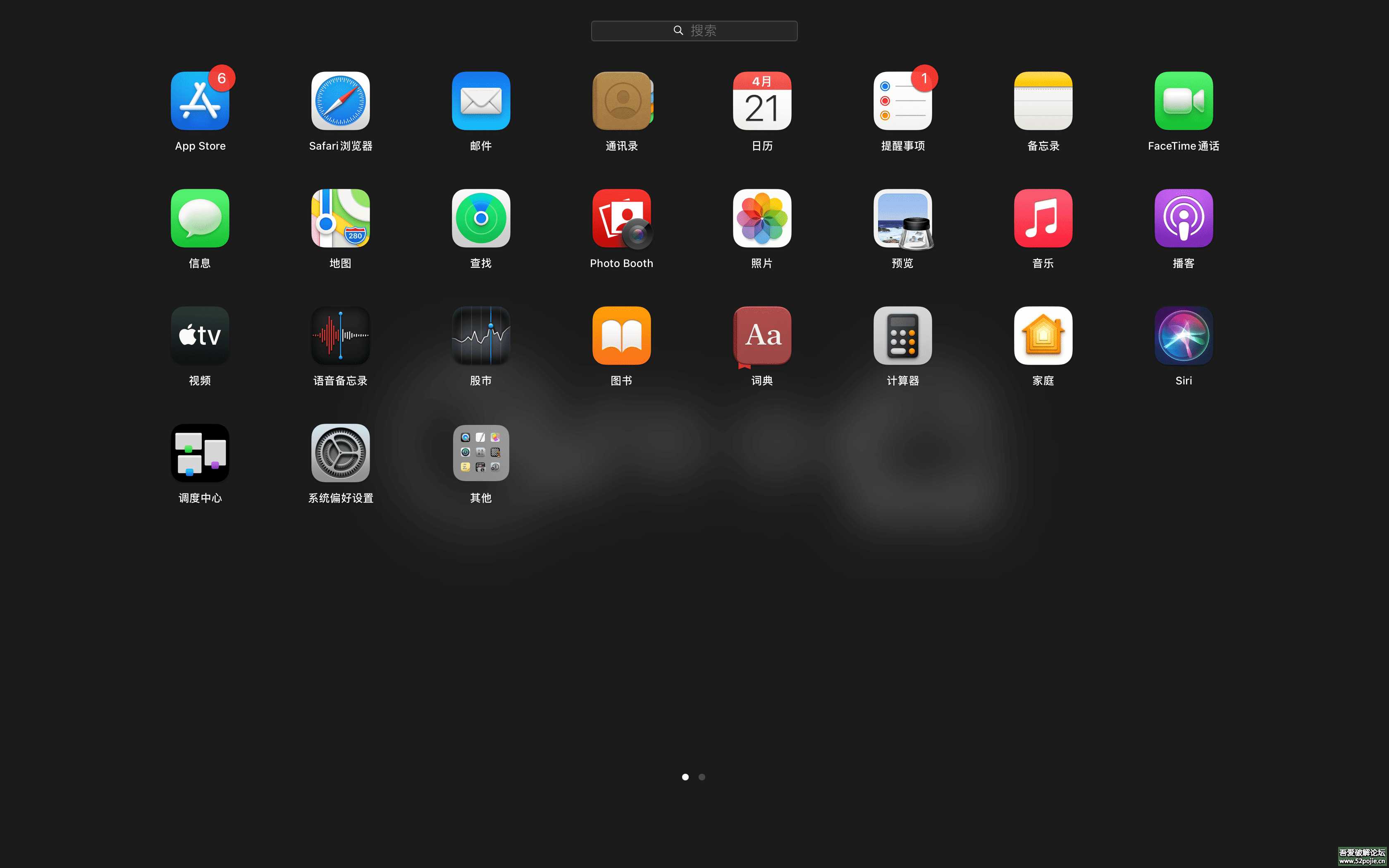Open the 邮件 mail app

coord(481,101)
